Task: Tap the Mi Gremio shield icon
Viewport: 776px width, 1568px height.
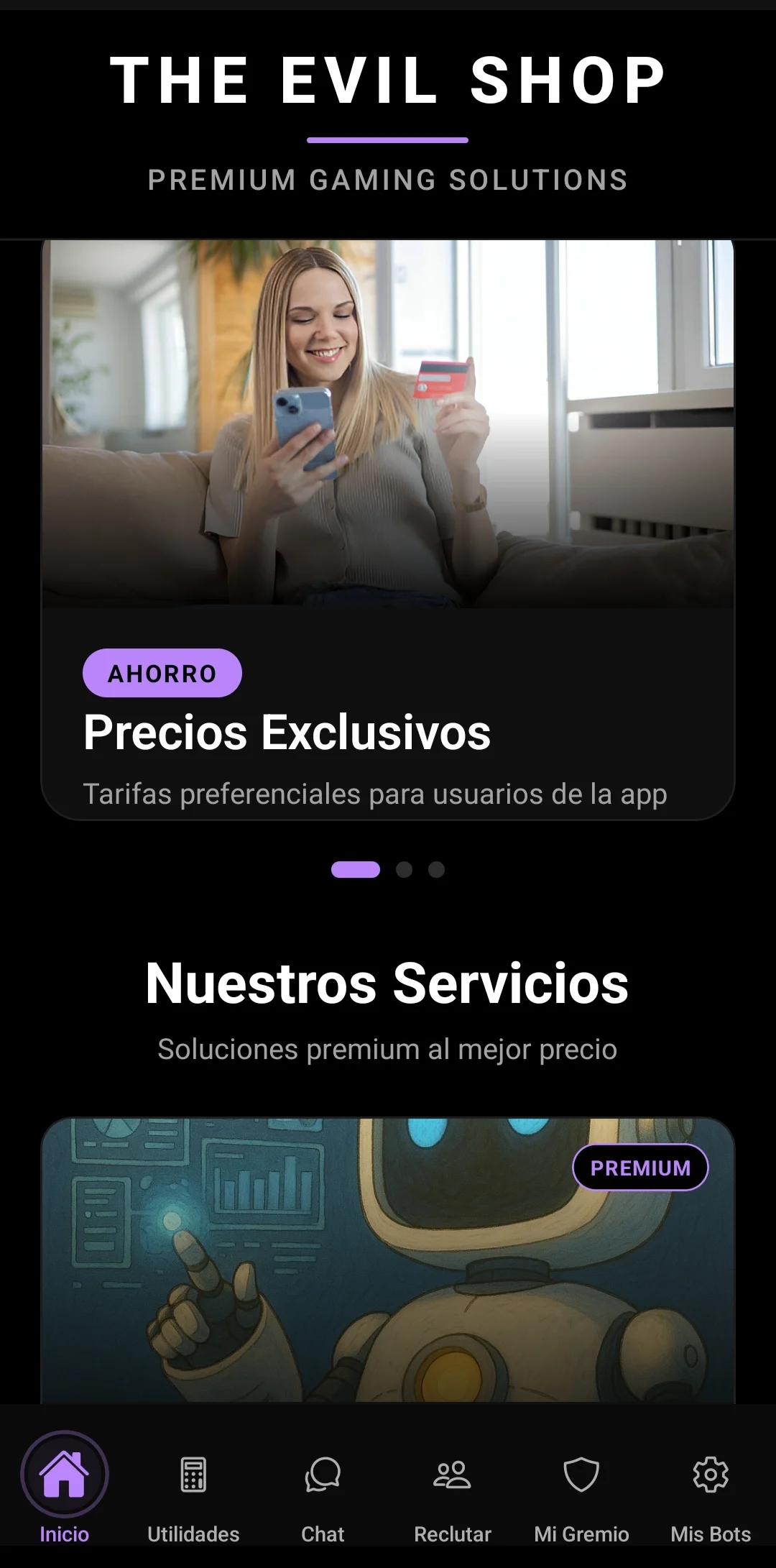Action: 582,1473
